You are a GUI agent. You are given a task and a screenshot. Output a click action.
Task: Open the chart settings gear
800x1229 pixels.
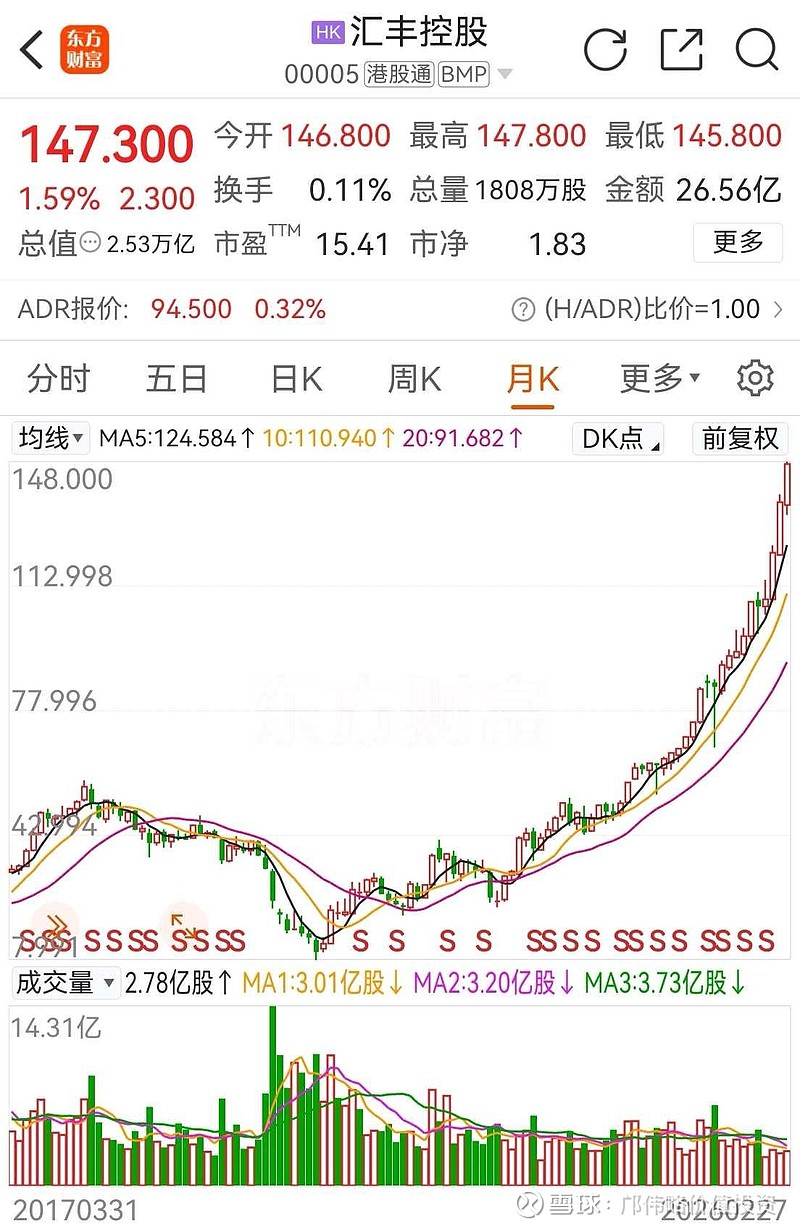point(755,378)
